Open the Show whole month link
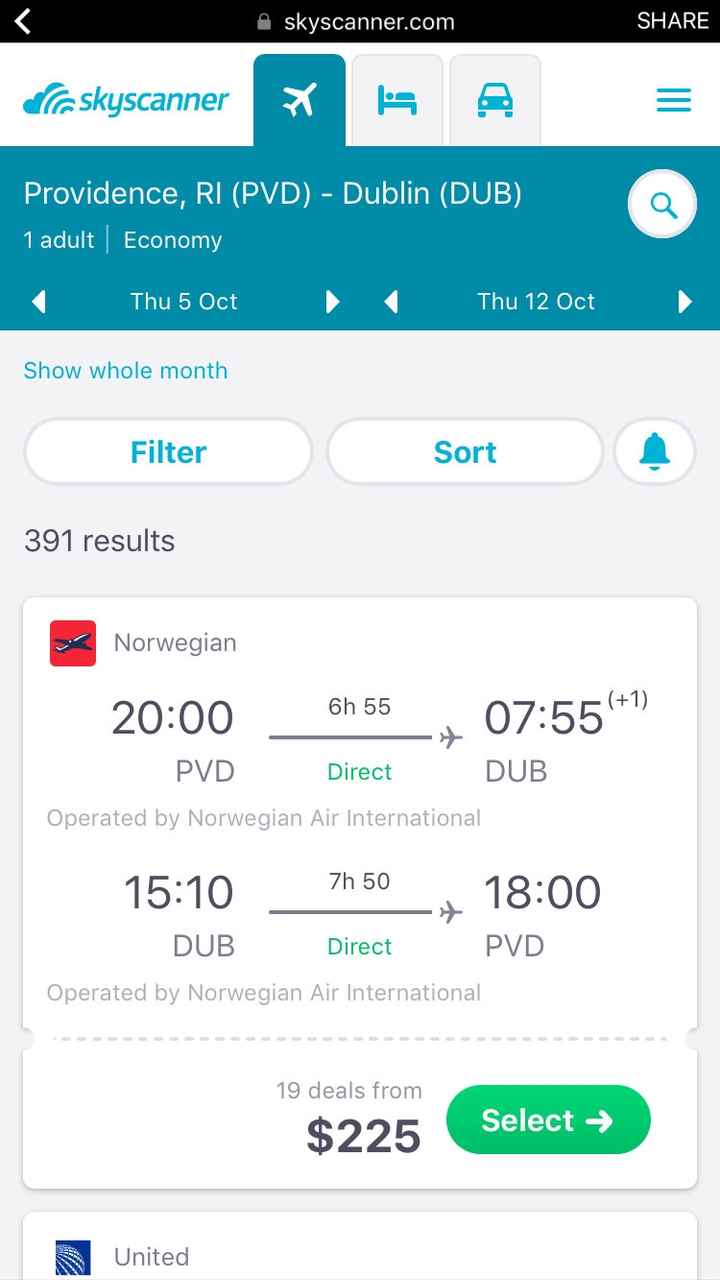The image size is (720, 1280). (x=126, y=371)
